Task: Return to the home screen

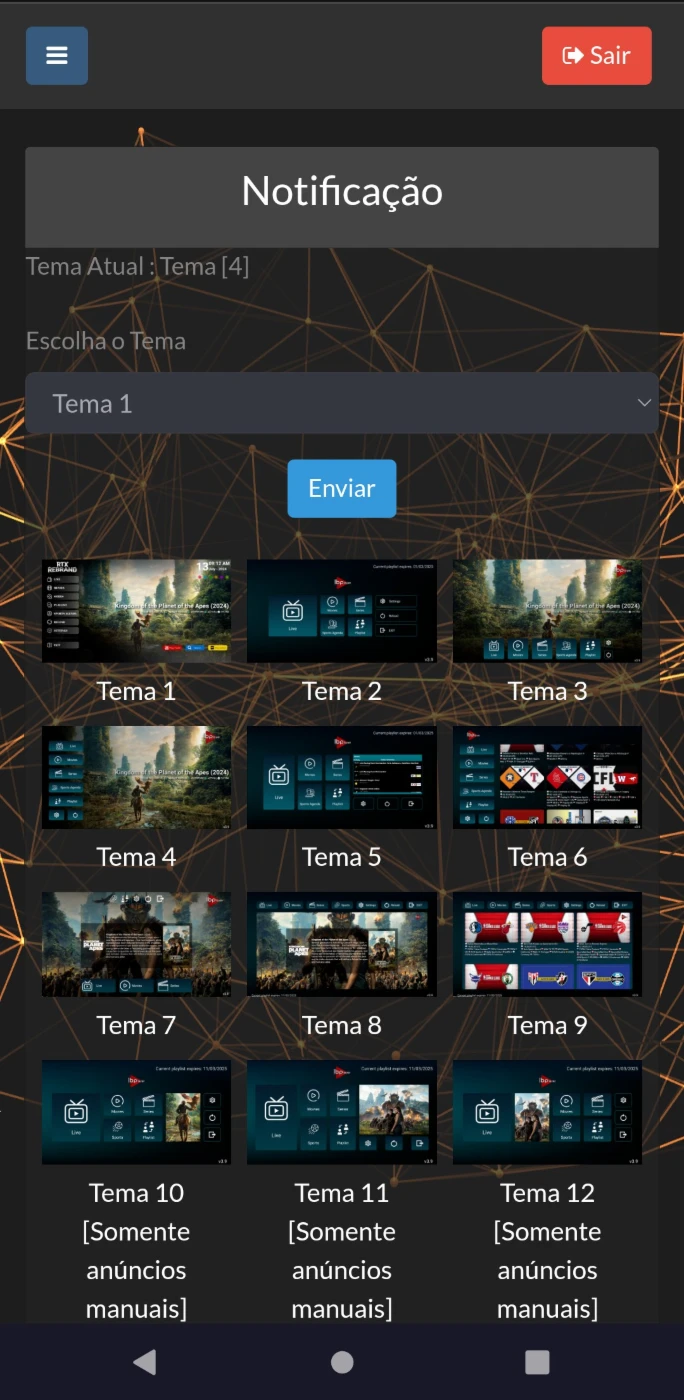Action: click(342, 1361)
